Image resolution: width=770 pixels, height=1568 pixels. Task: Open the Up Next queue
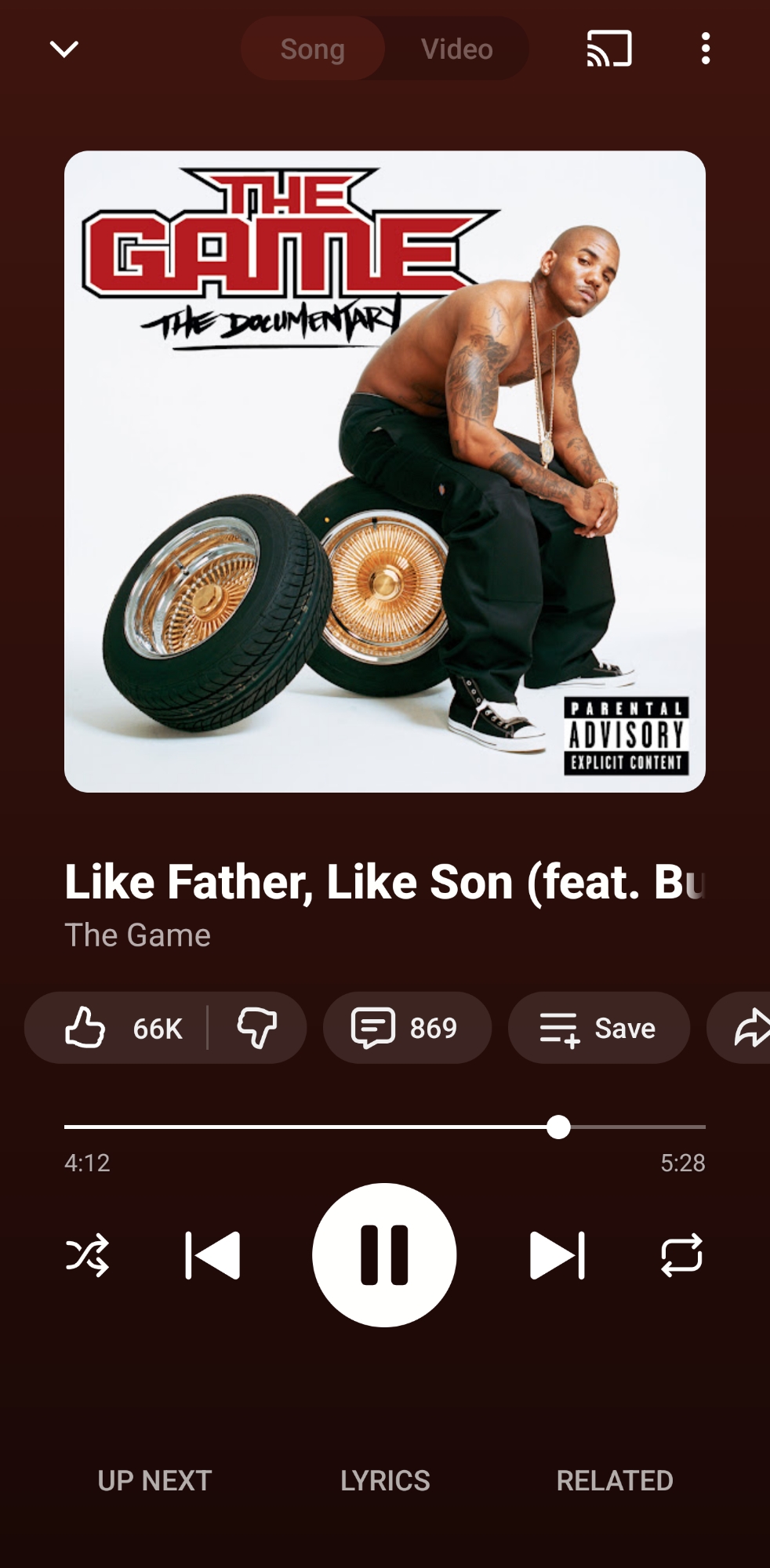(154, 1480)
